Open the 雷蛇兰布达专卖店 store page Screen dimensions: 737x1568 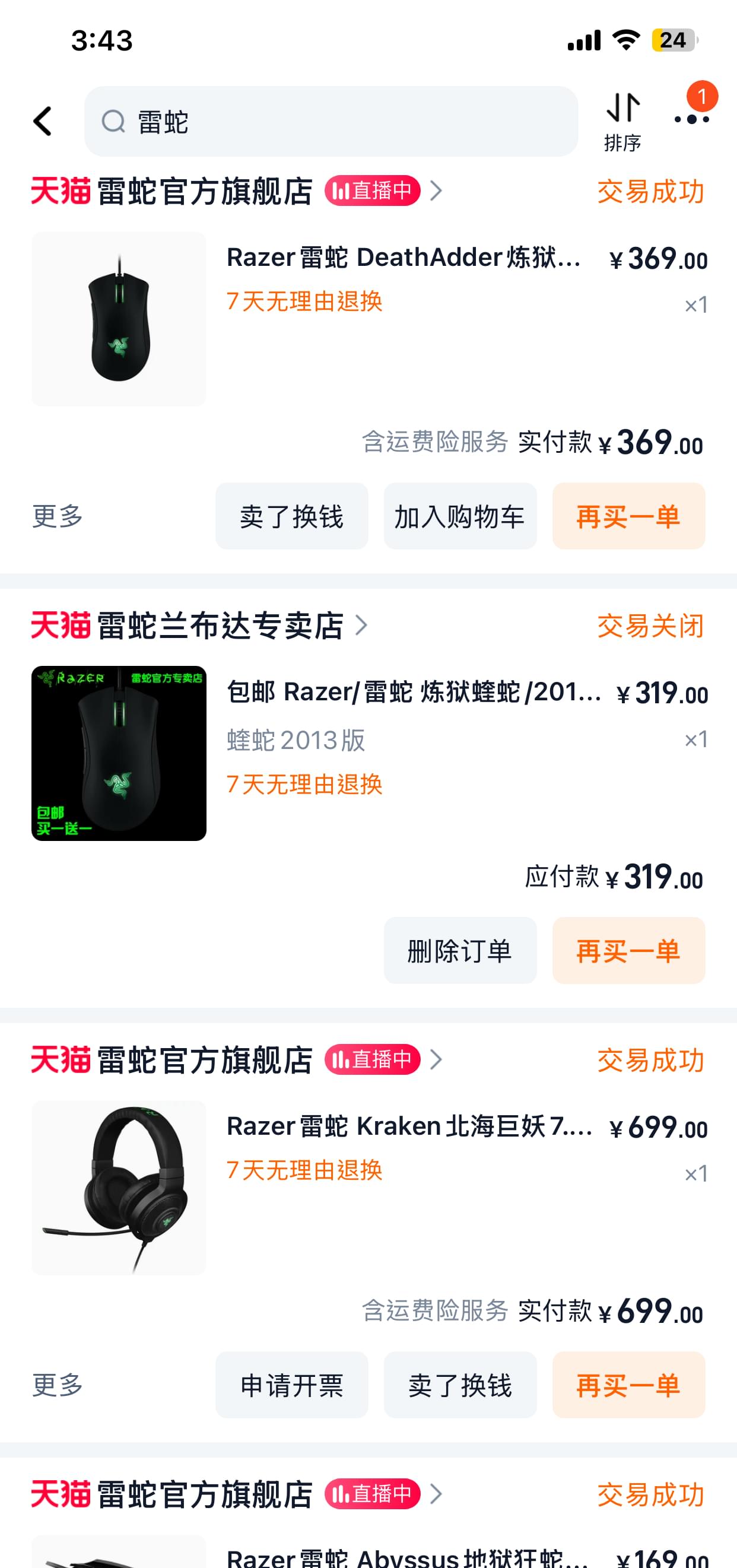coord(219,626)
